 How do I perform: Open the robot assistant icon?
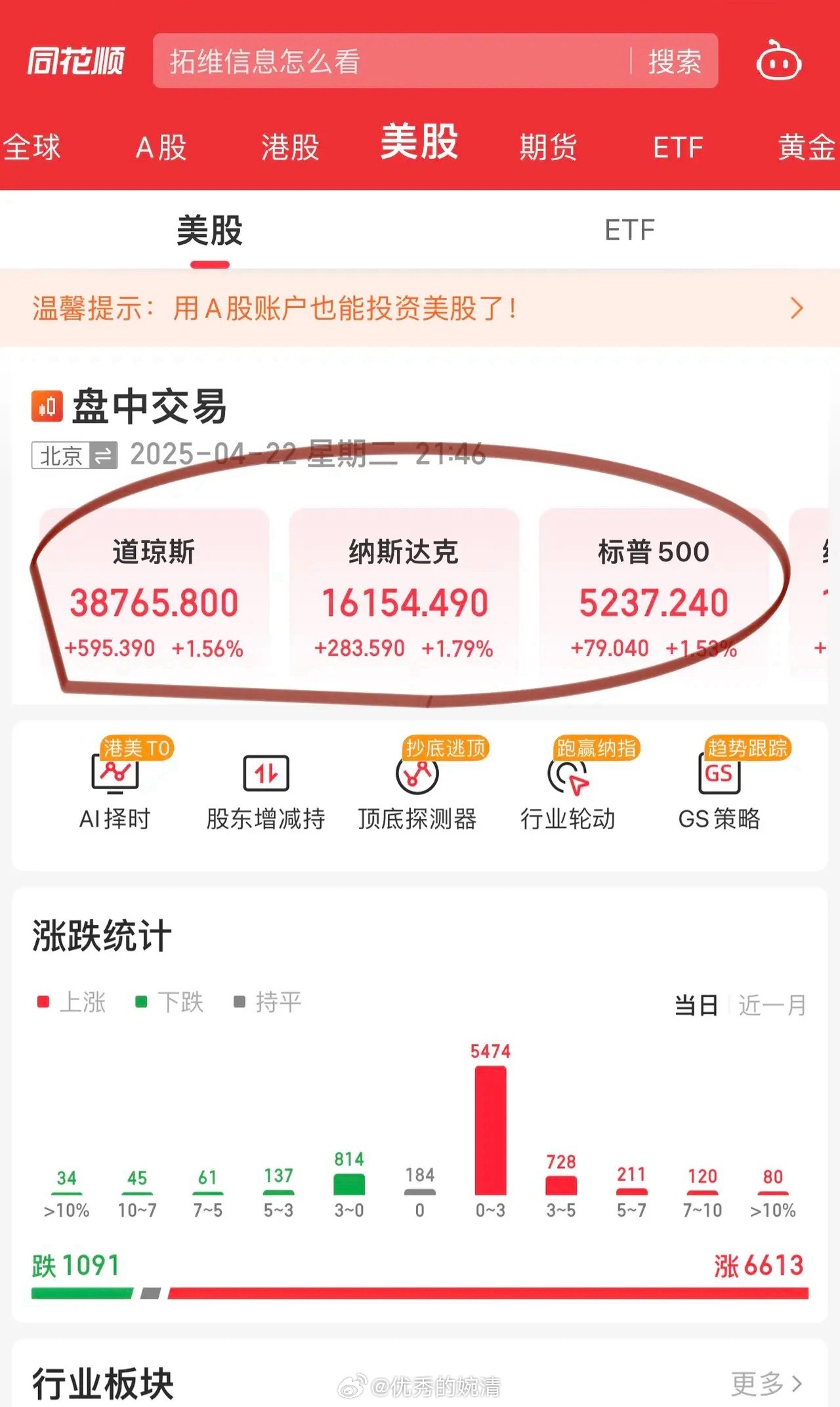[778, 61]
